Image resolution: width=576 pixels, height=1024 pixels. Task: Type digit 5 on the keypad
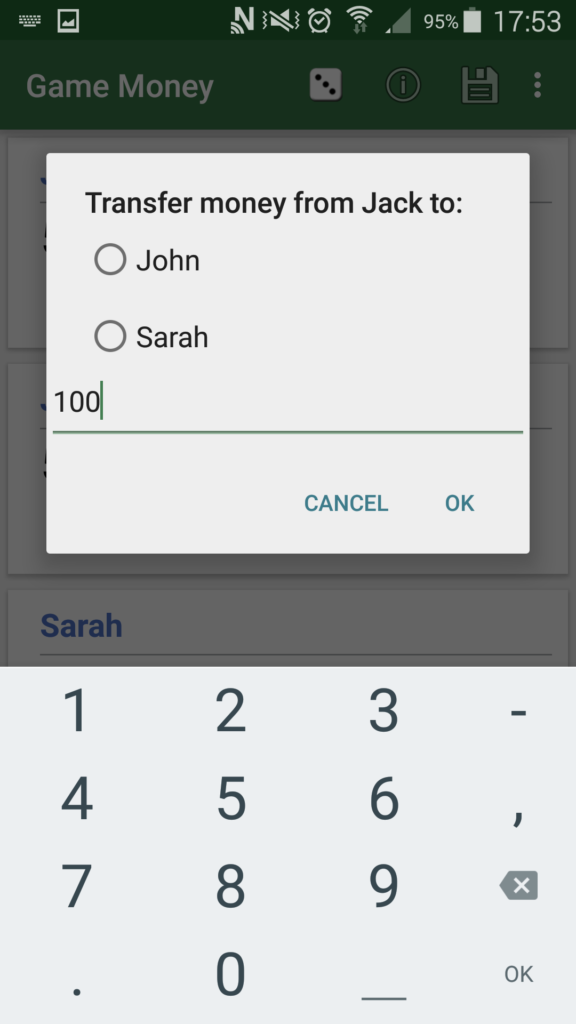coord(231,798)
